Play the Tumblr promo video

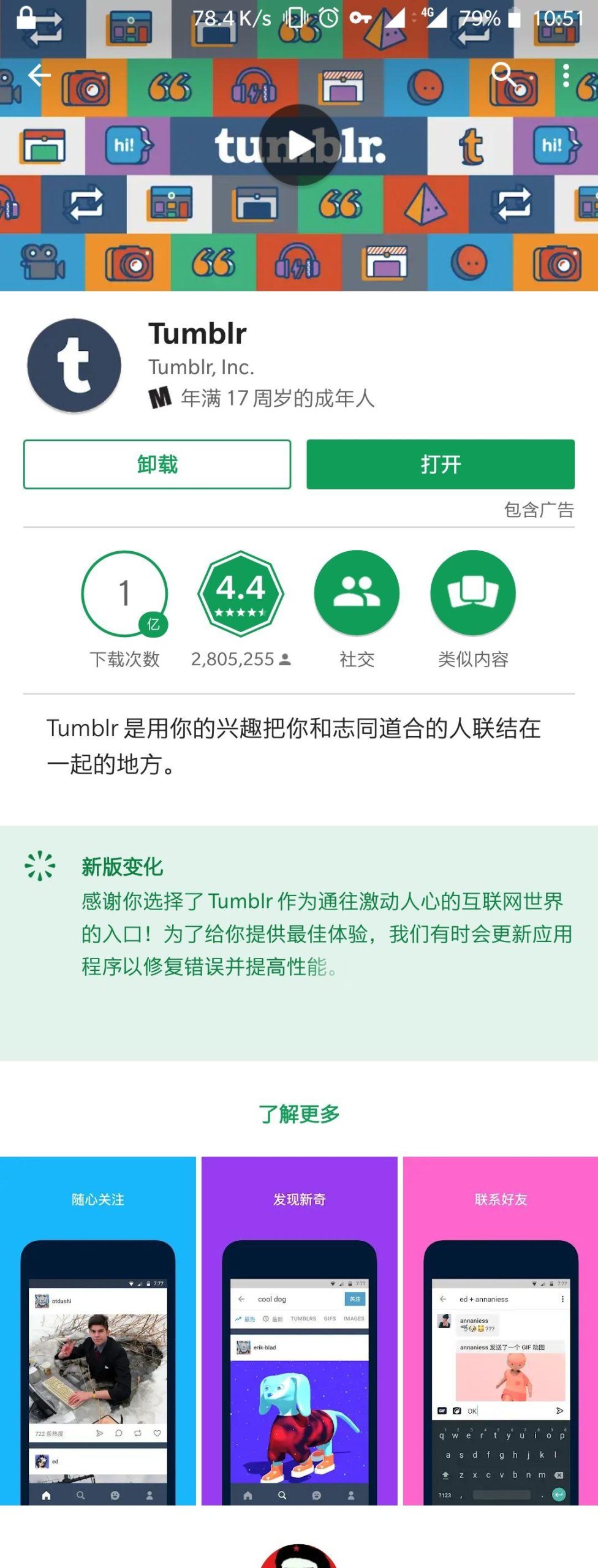(x=300, y=145)
